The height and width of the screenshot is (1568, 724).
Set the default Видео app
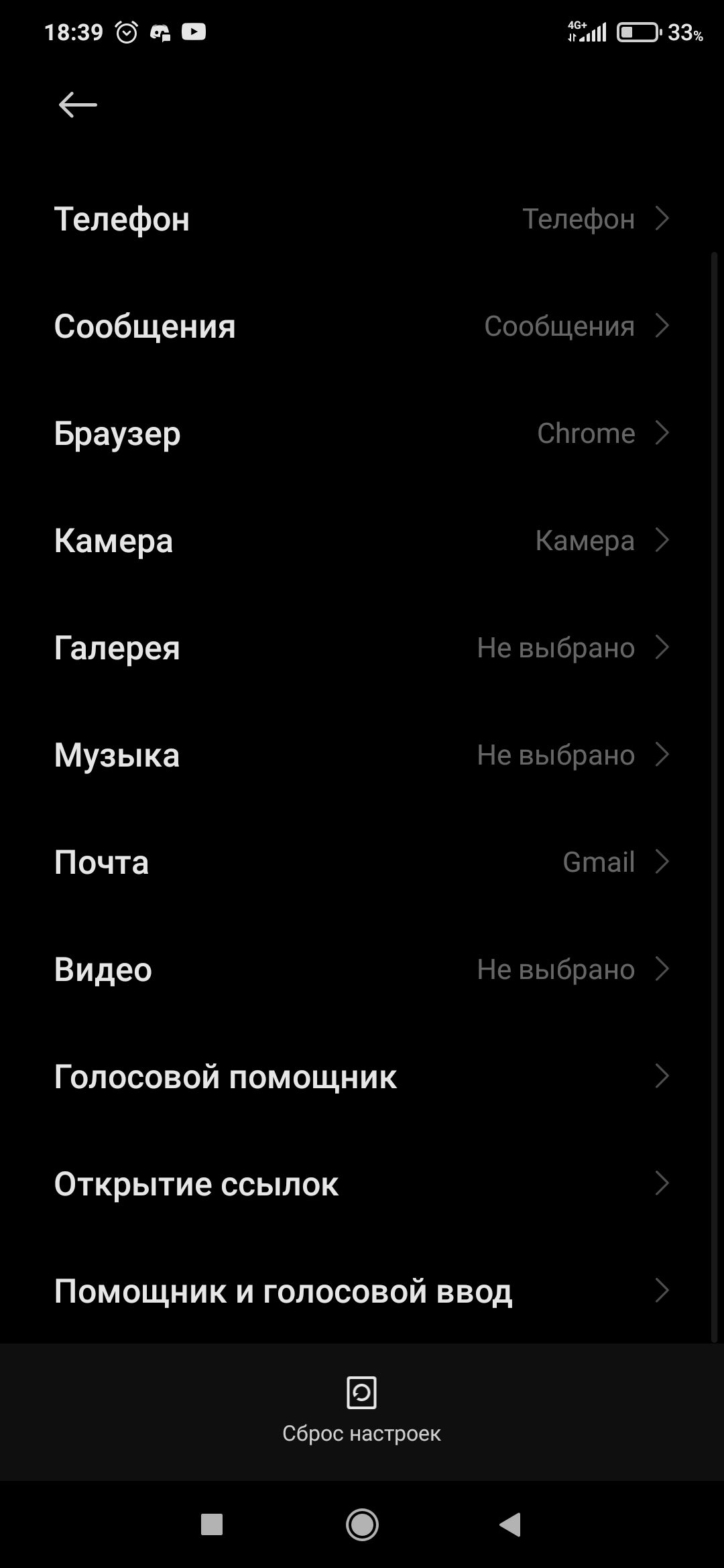tap(362, 970)
